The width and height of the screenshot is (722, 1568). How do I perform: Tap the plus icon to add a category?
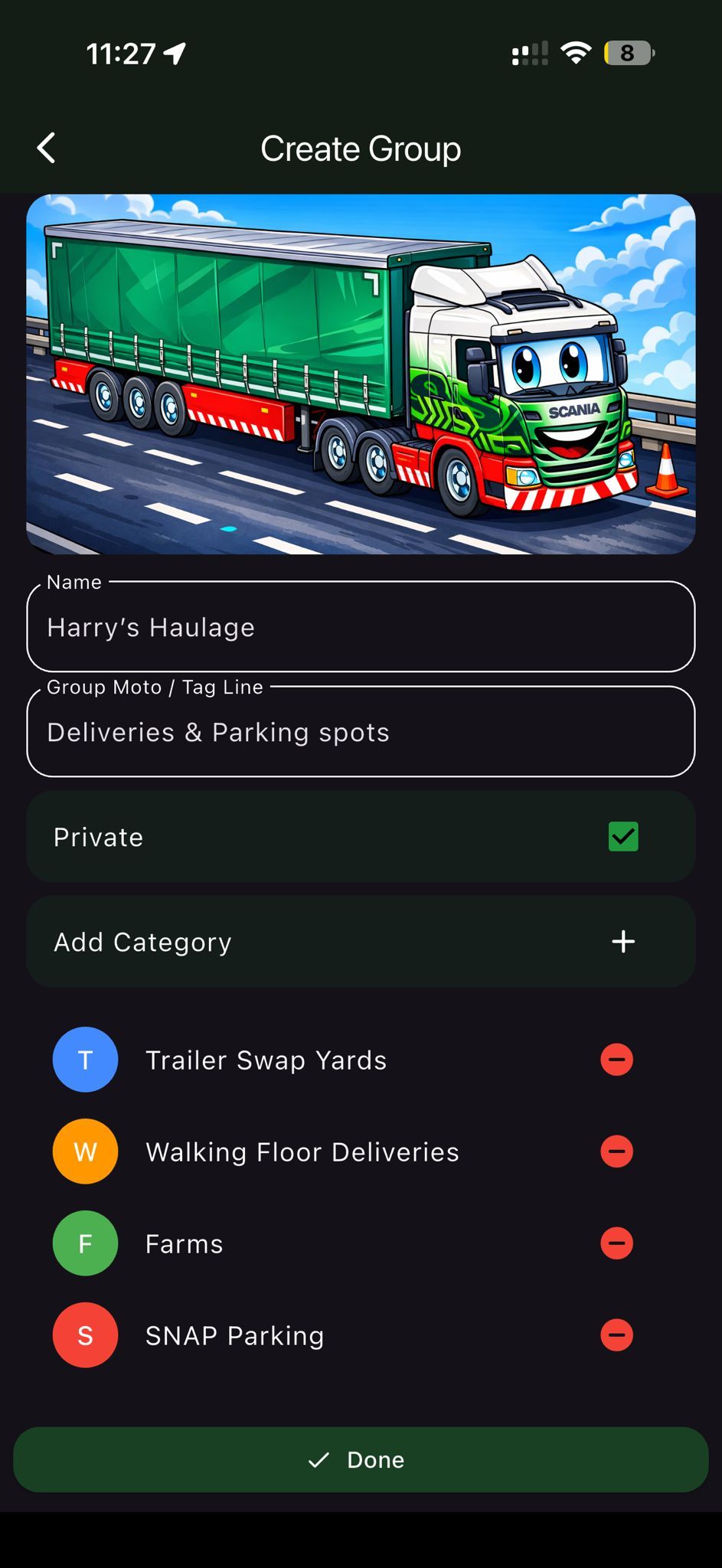[624, 941]
